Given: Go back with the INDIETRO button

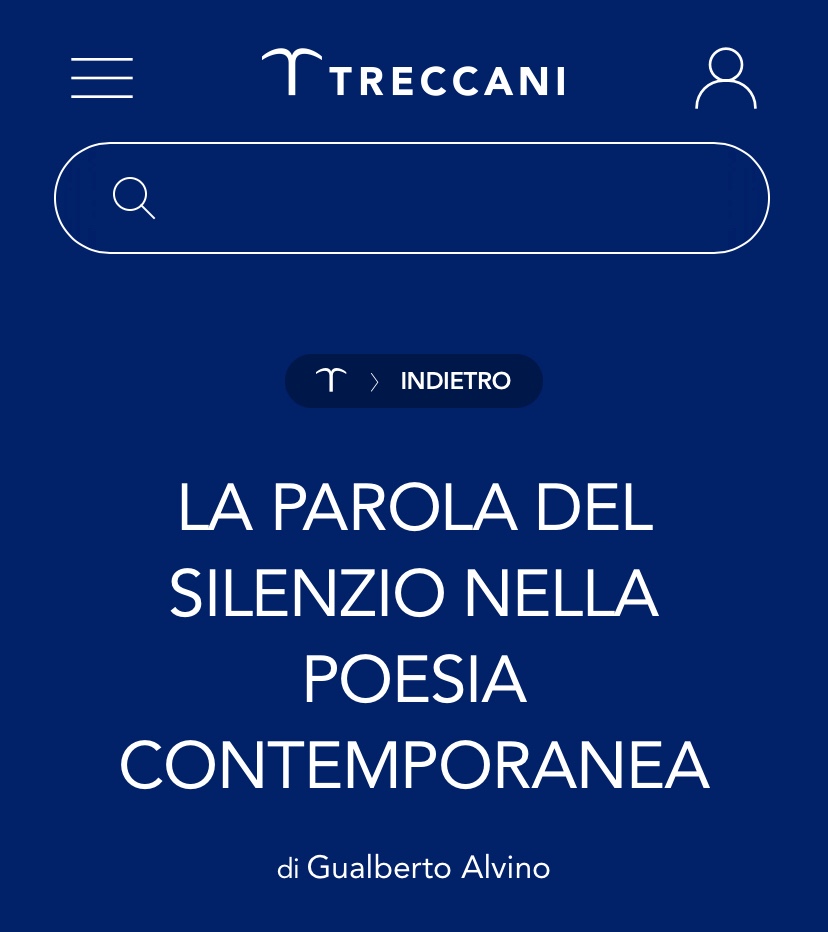Looking at the screenshot, I should coord(454,381).
